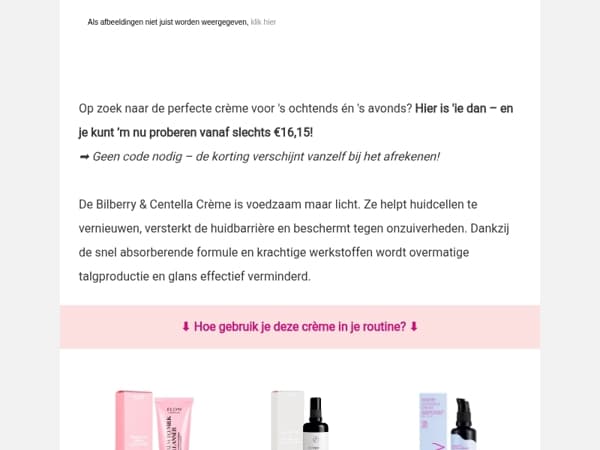Screen dimensions: 600x450
Task: Open the blue box pump bottle product
Action: (x=448, y=421)
